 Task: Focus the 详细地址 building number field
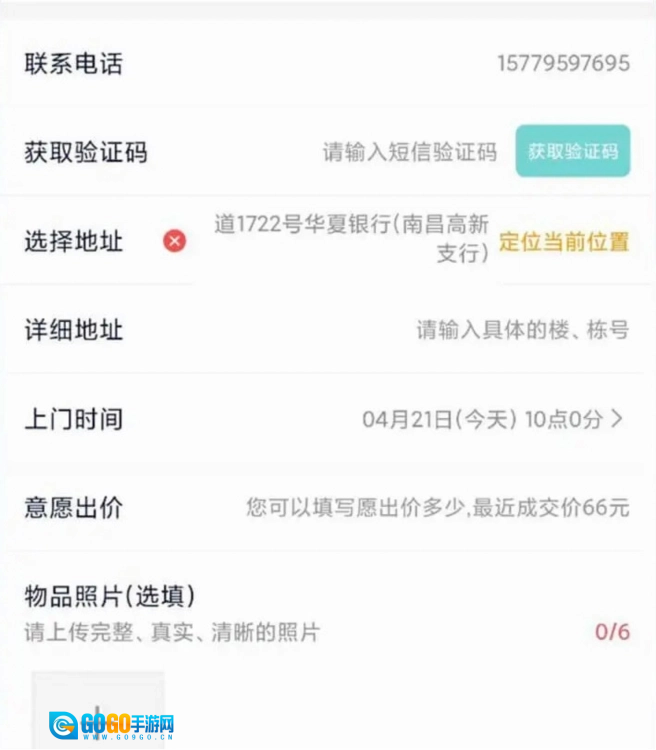pos(522,330)
